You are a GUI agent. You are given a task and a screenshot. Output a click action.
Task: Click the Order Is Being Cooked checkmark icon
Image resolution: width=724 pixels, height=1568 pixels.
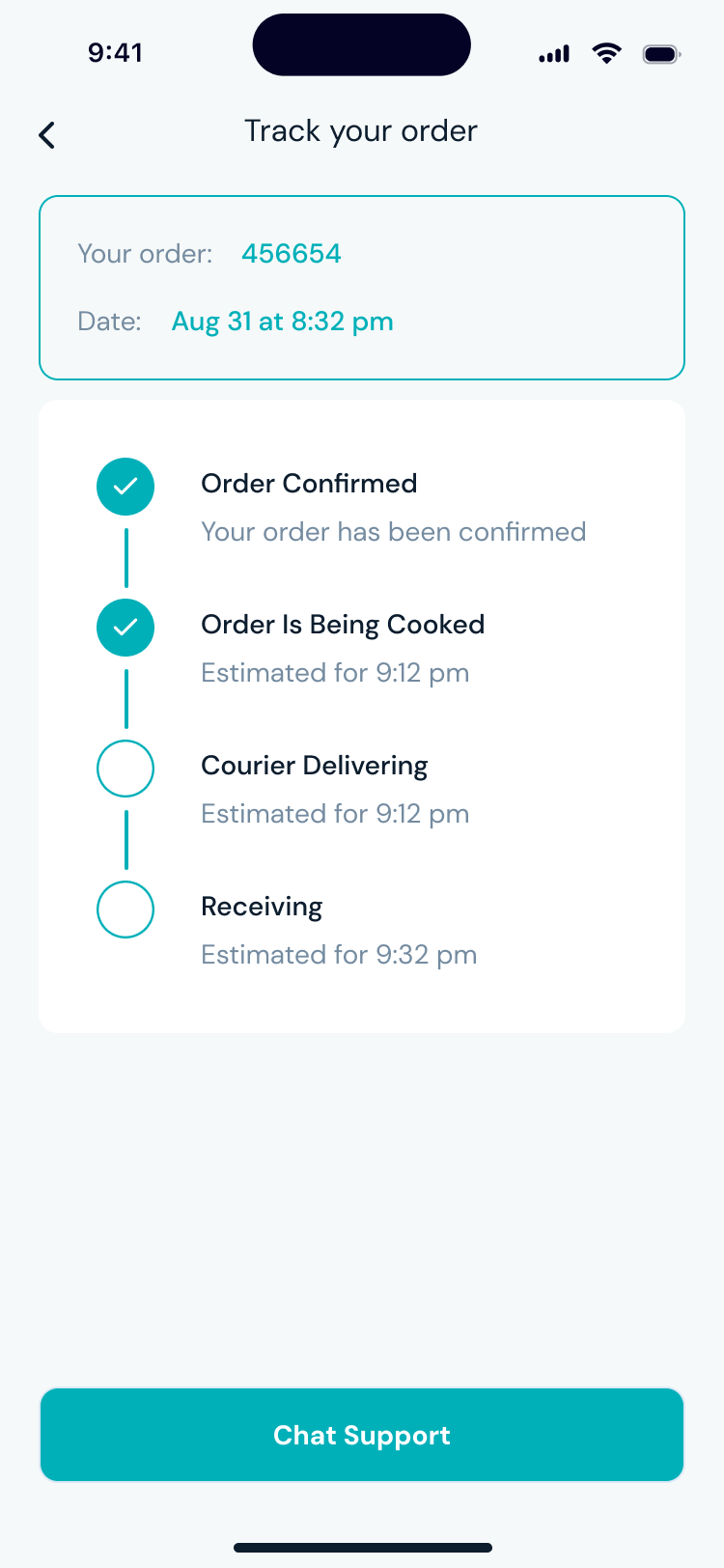(x=125, y=628)
